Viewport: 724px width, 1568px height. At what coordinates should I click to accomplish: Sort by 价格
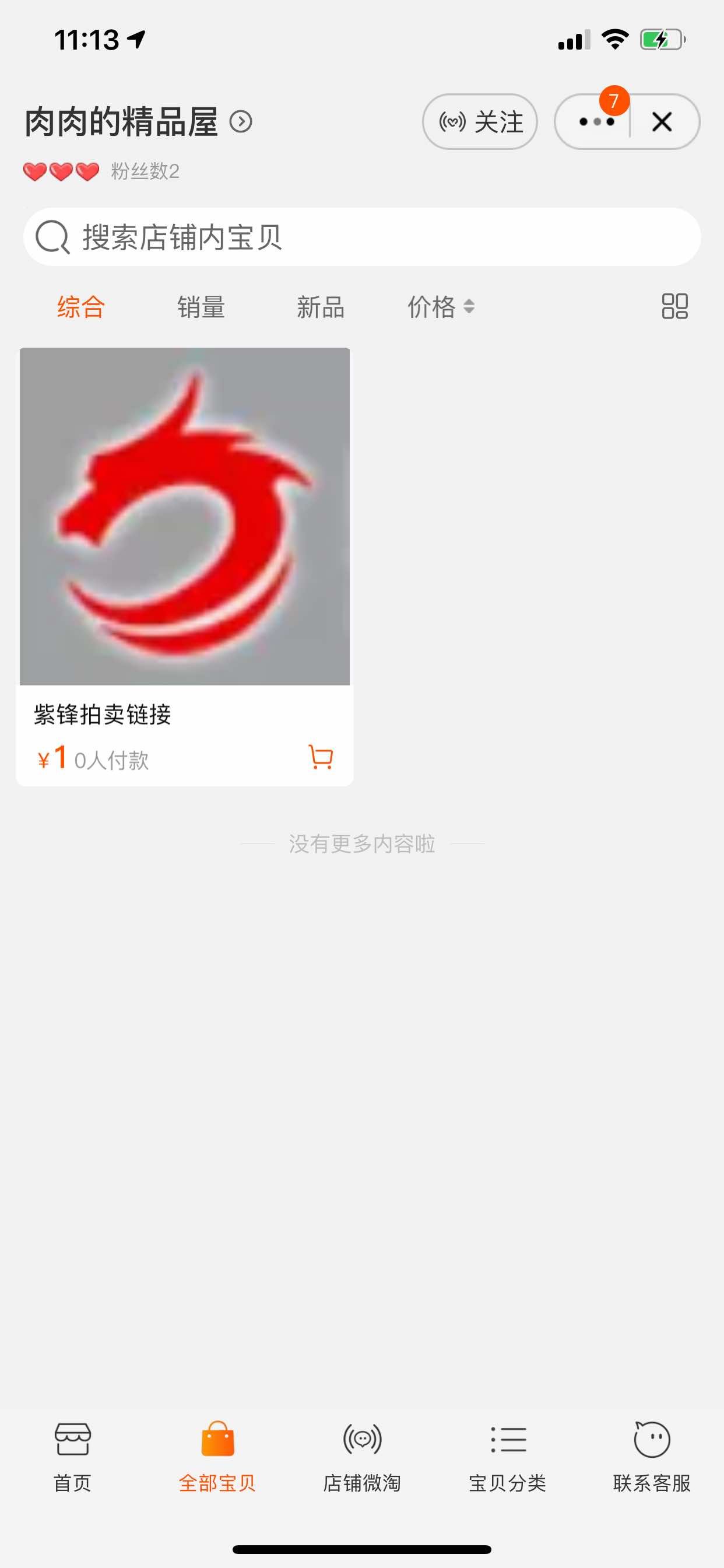[x=441, y=307]
